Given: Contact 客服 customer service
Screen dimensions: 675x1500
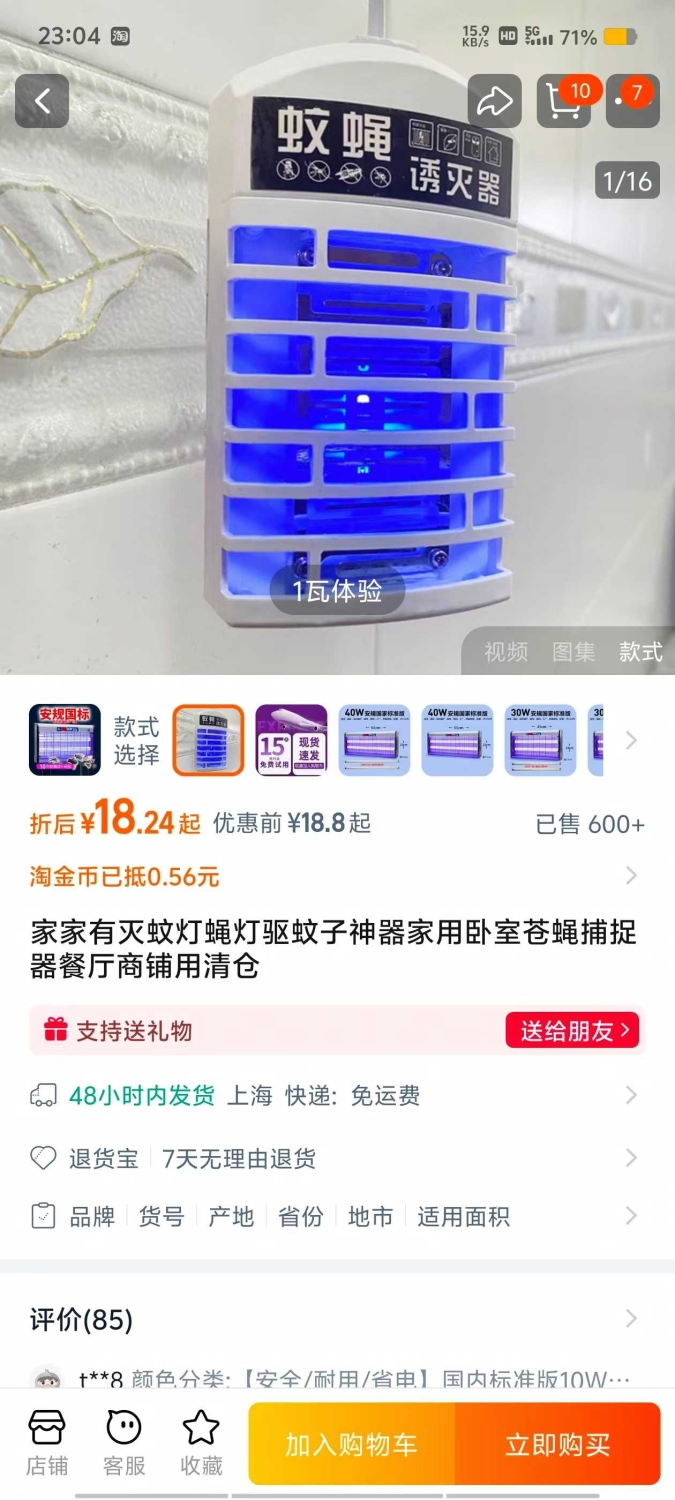Looking at the screenshot, I should coord(124,1443).
